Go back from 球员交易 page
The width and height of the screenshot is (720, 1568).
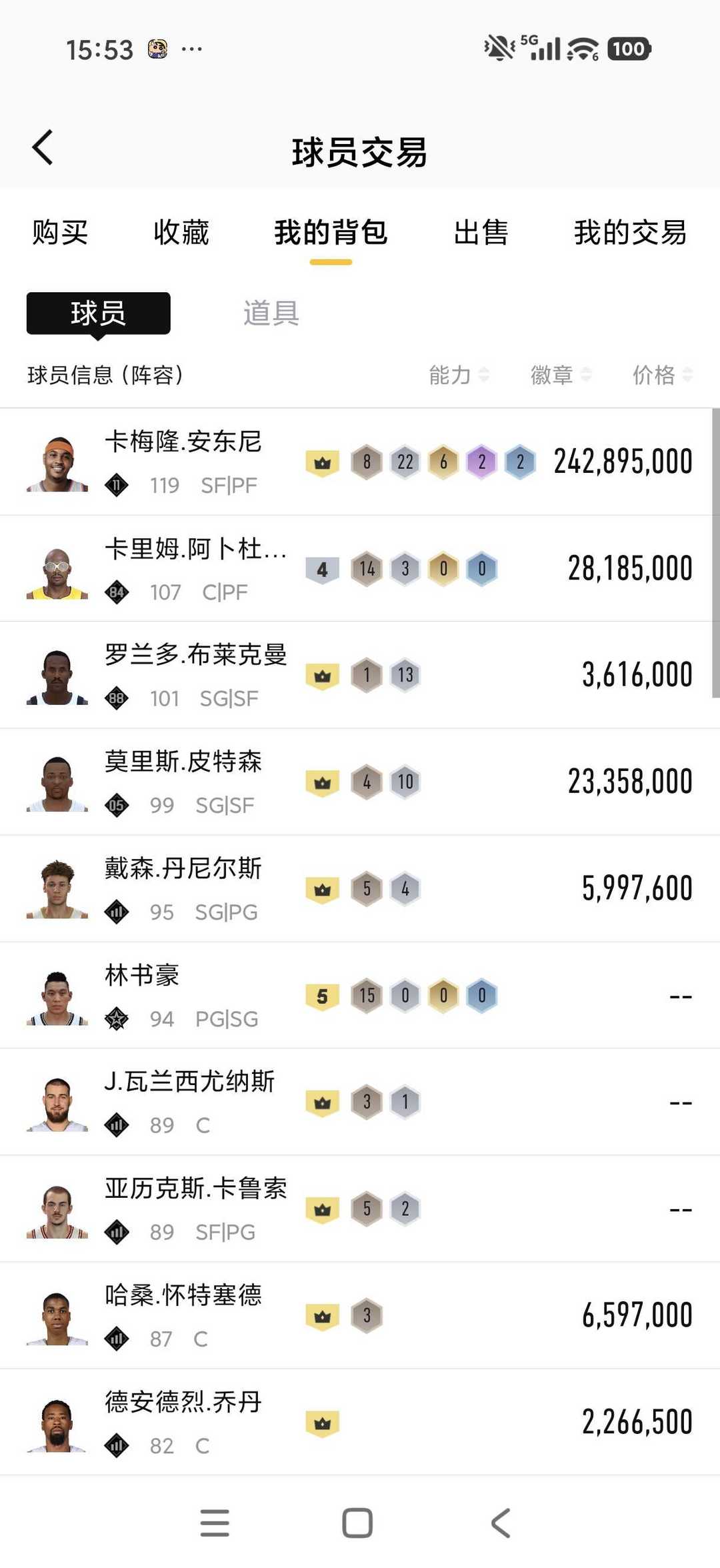tap(43, 148)
